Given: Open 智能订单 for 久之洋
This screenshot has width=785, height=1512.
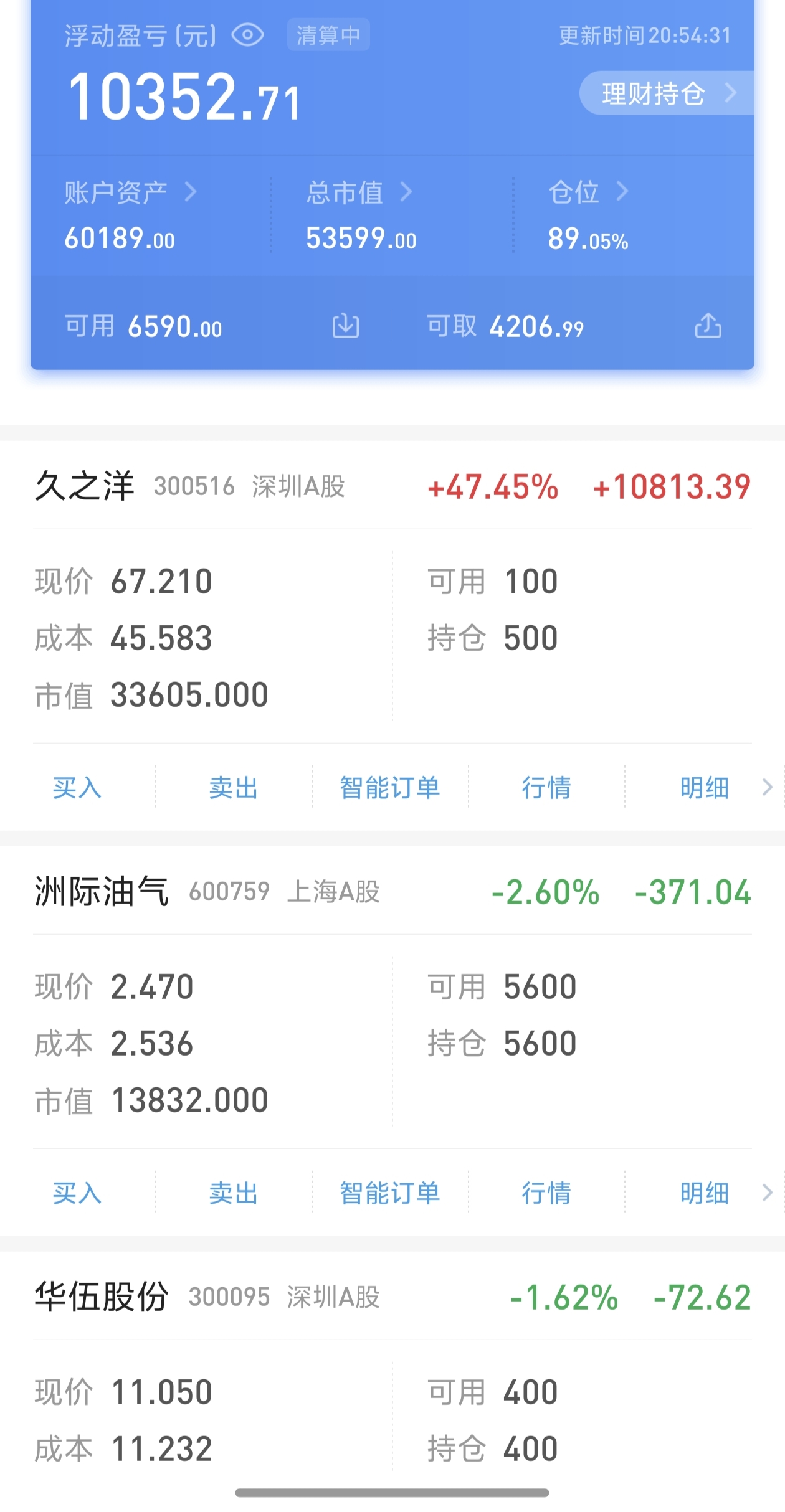Looking at the screenshot, I should tap(390, 788).
